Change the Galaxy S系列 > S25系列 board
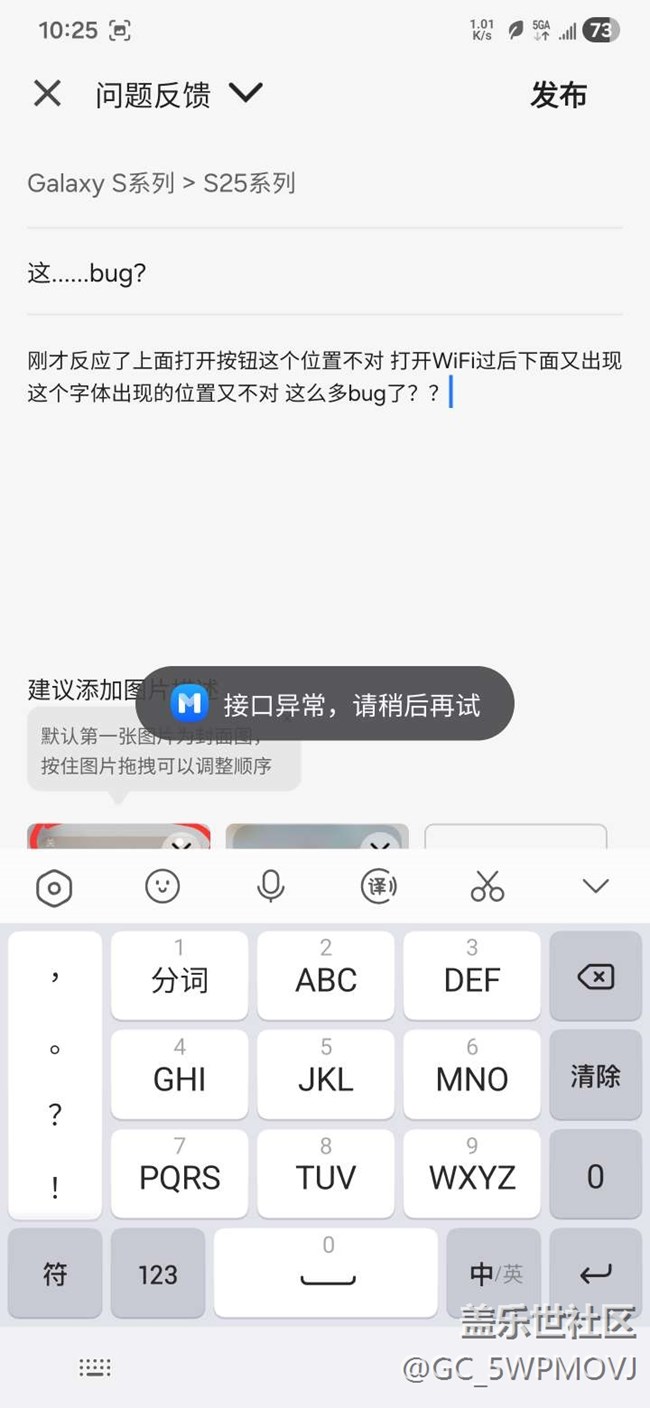Viewport: 650px width, 1408px height. point(161,184)
